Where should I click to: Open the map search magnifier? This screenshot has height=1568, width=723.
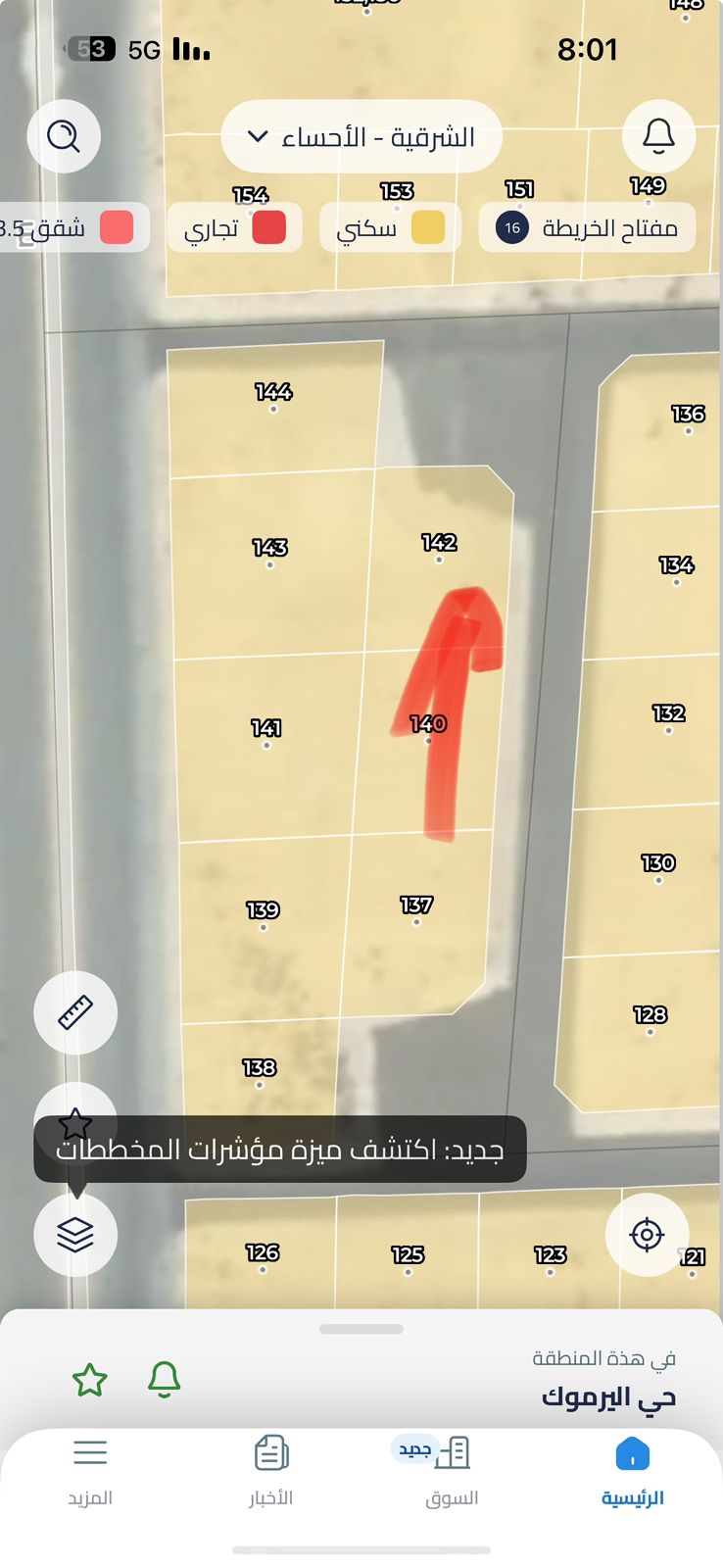click(x=64, y=136)
